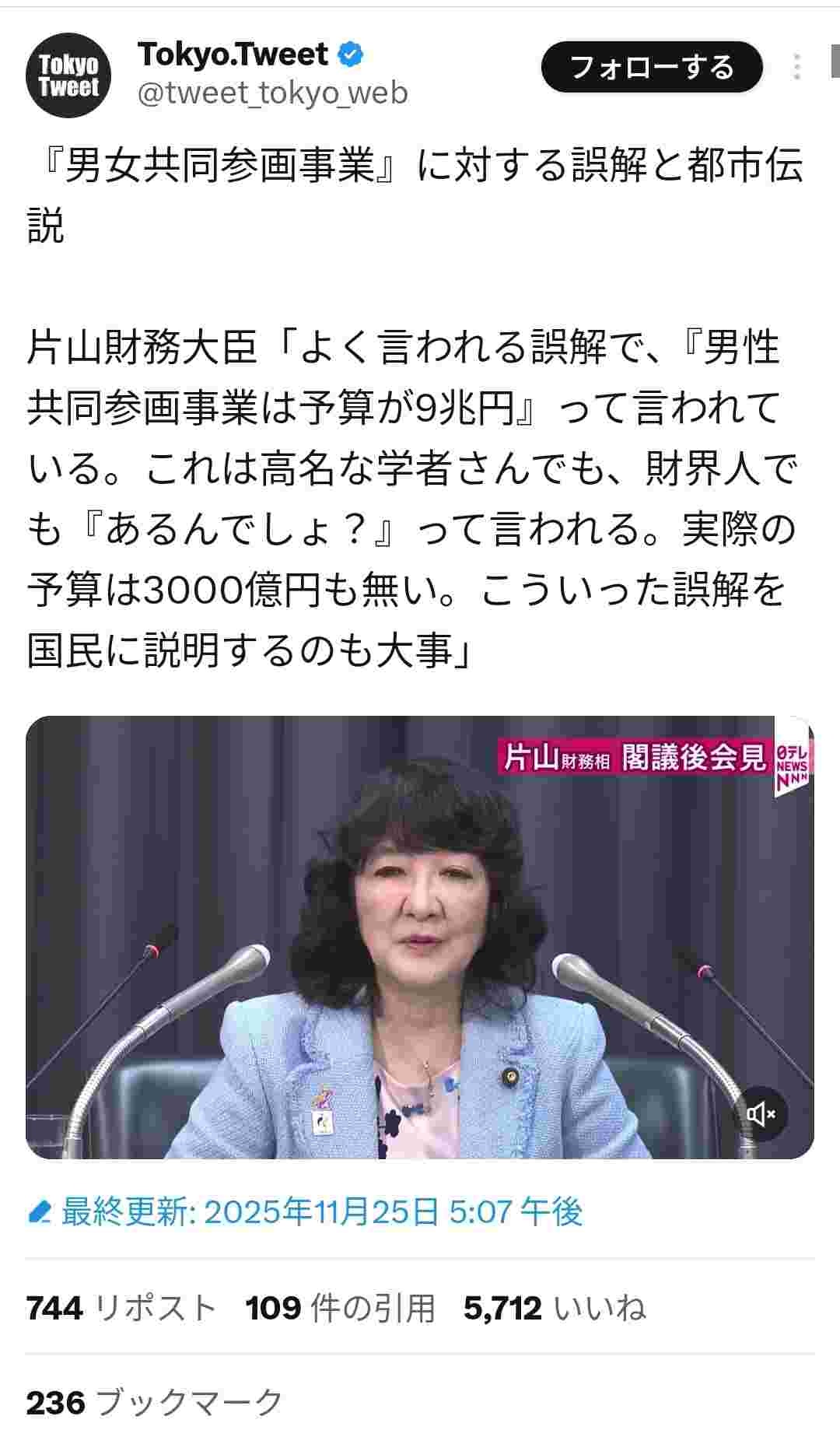The width and height of the screenshot is (840, 1444).
Task: Unmute the video sound
Action: click(761, 1115)
